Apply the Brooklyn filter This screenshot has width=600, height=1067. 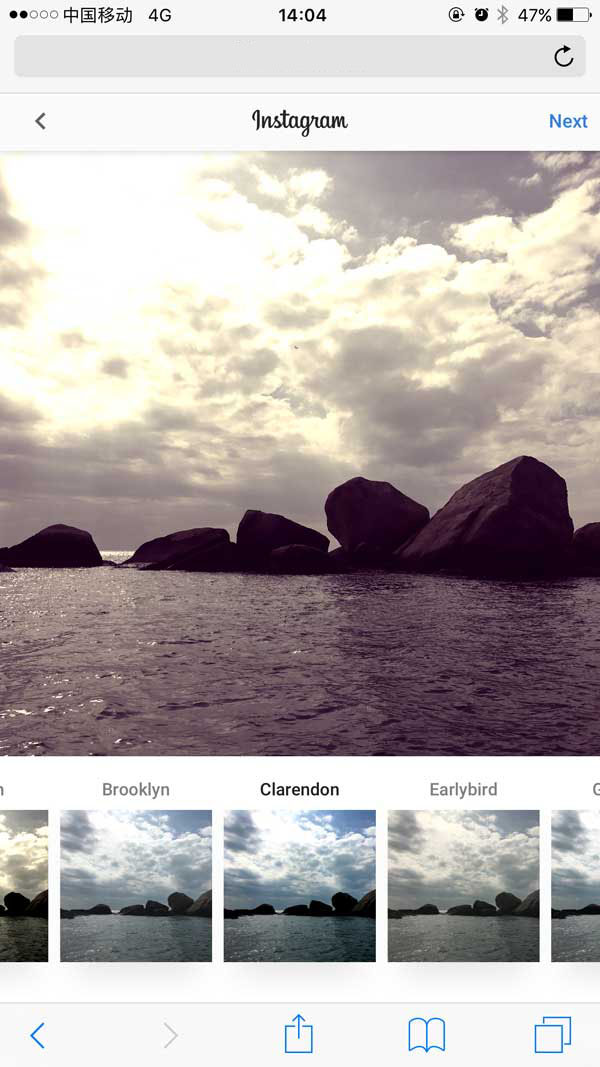[136, 885]
